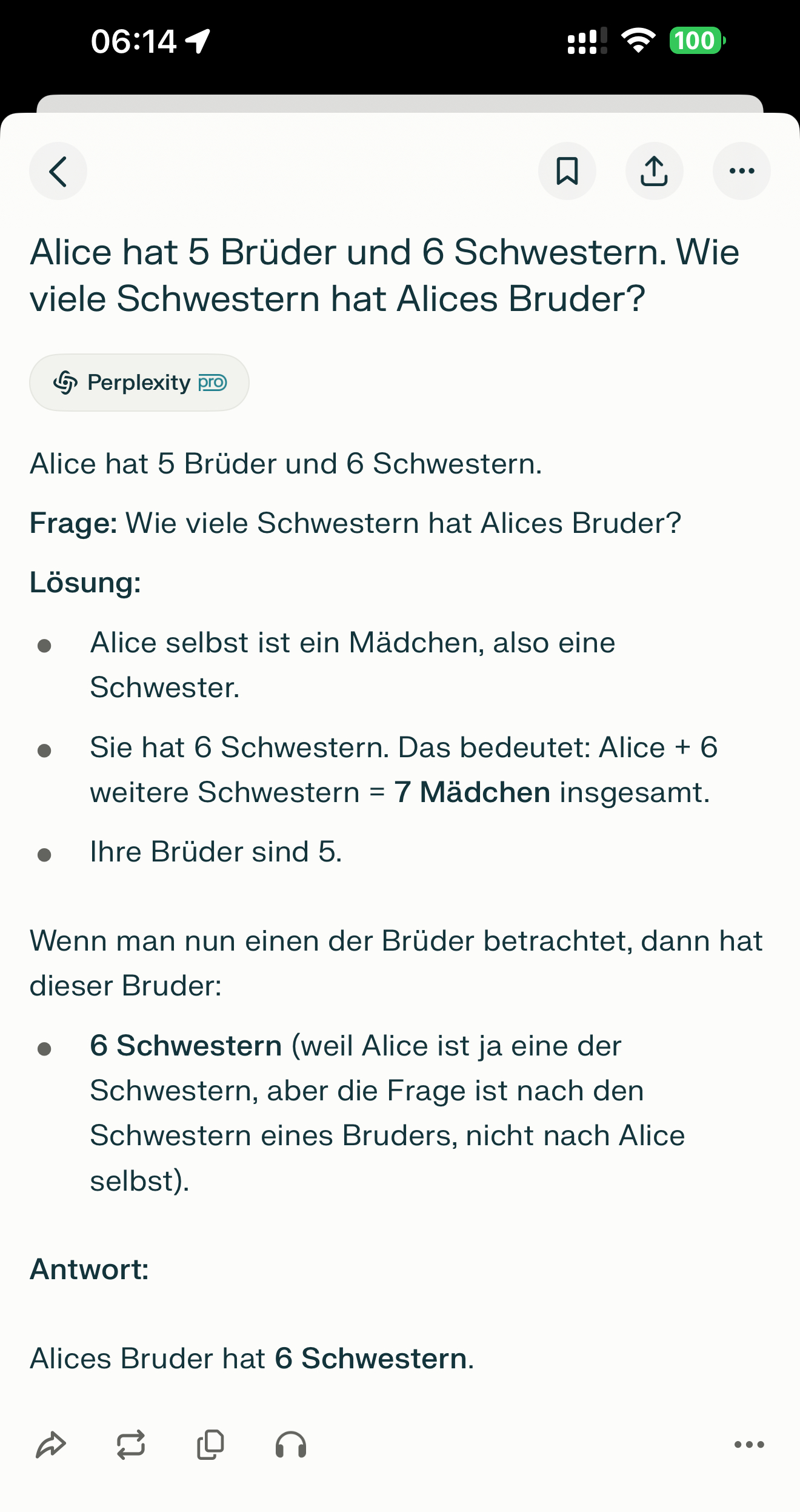
Task: Open the export upload icon at top
Action: [655, 171]
